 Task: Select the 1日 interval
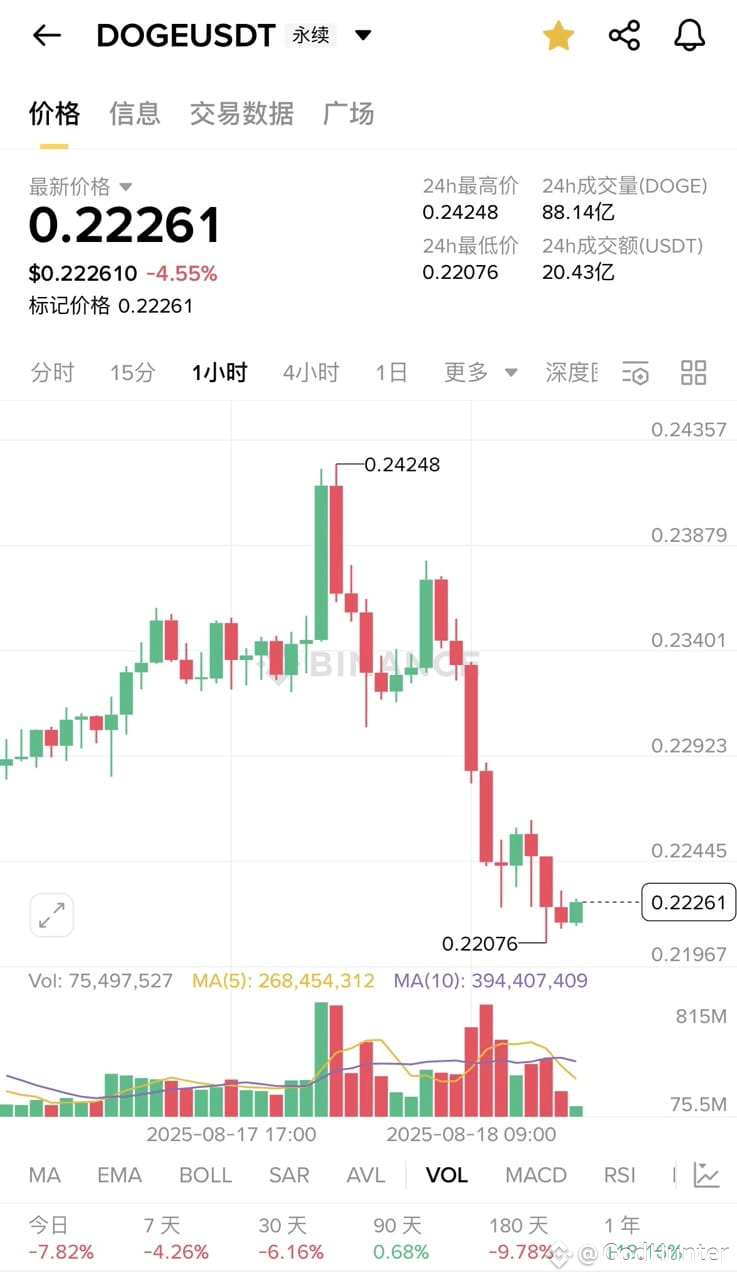tap(391, 373)
